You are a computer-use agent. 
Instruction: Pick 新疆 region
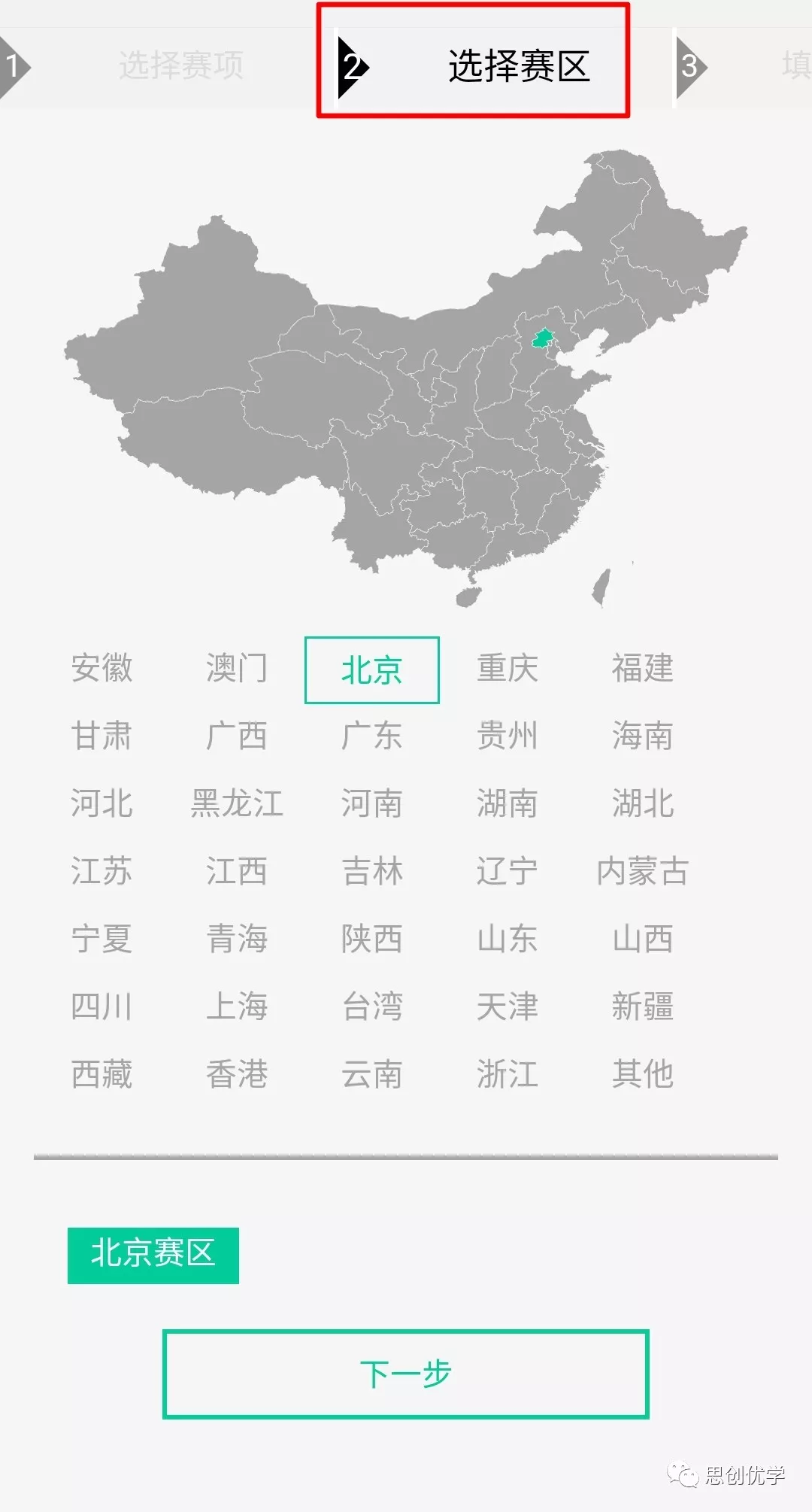643,1006
